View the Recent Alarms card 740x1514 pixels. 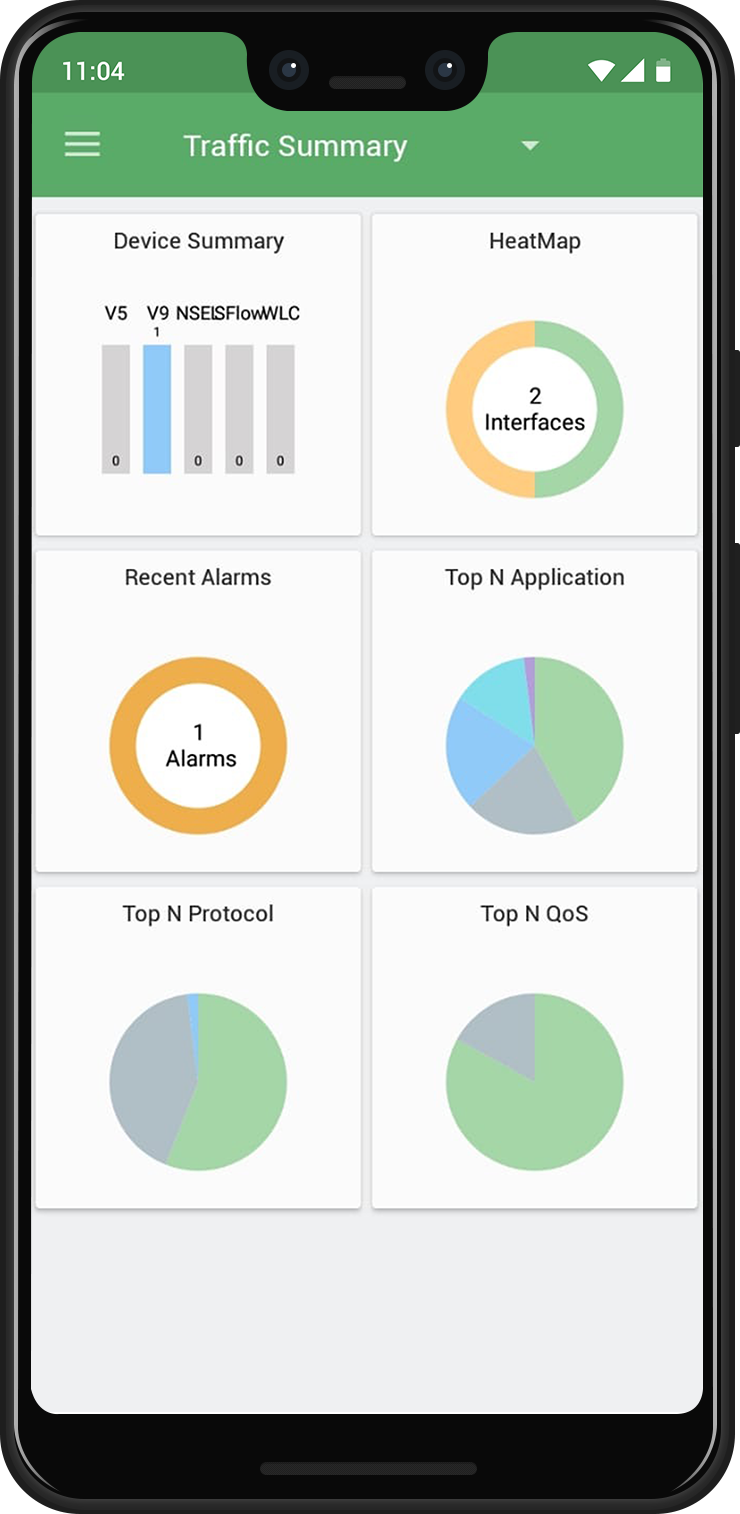tap(198, 711)
